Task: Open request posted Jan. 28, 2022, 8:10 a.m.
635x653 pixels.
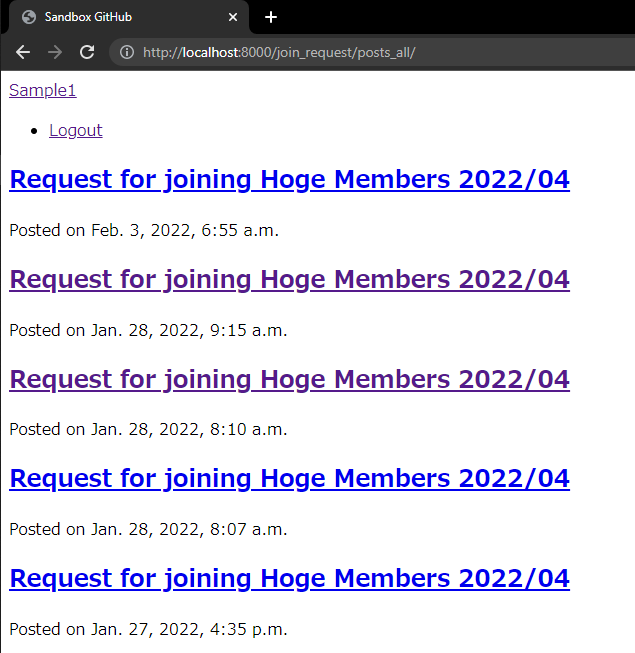Action: (289, 379)
